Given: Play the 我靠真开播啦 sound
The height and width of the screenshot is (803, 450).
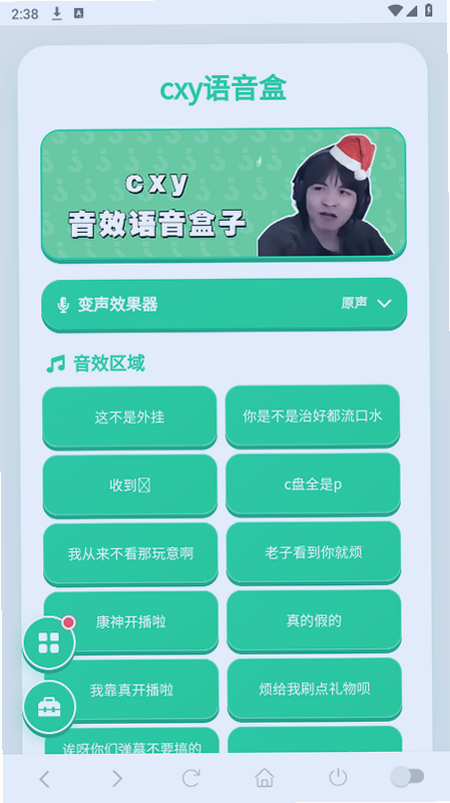Looking at the screenshot, I should point(132,690).
